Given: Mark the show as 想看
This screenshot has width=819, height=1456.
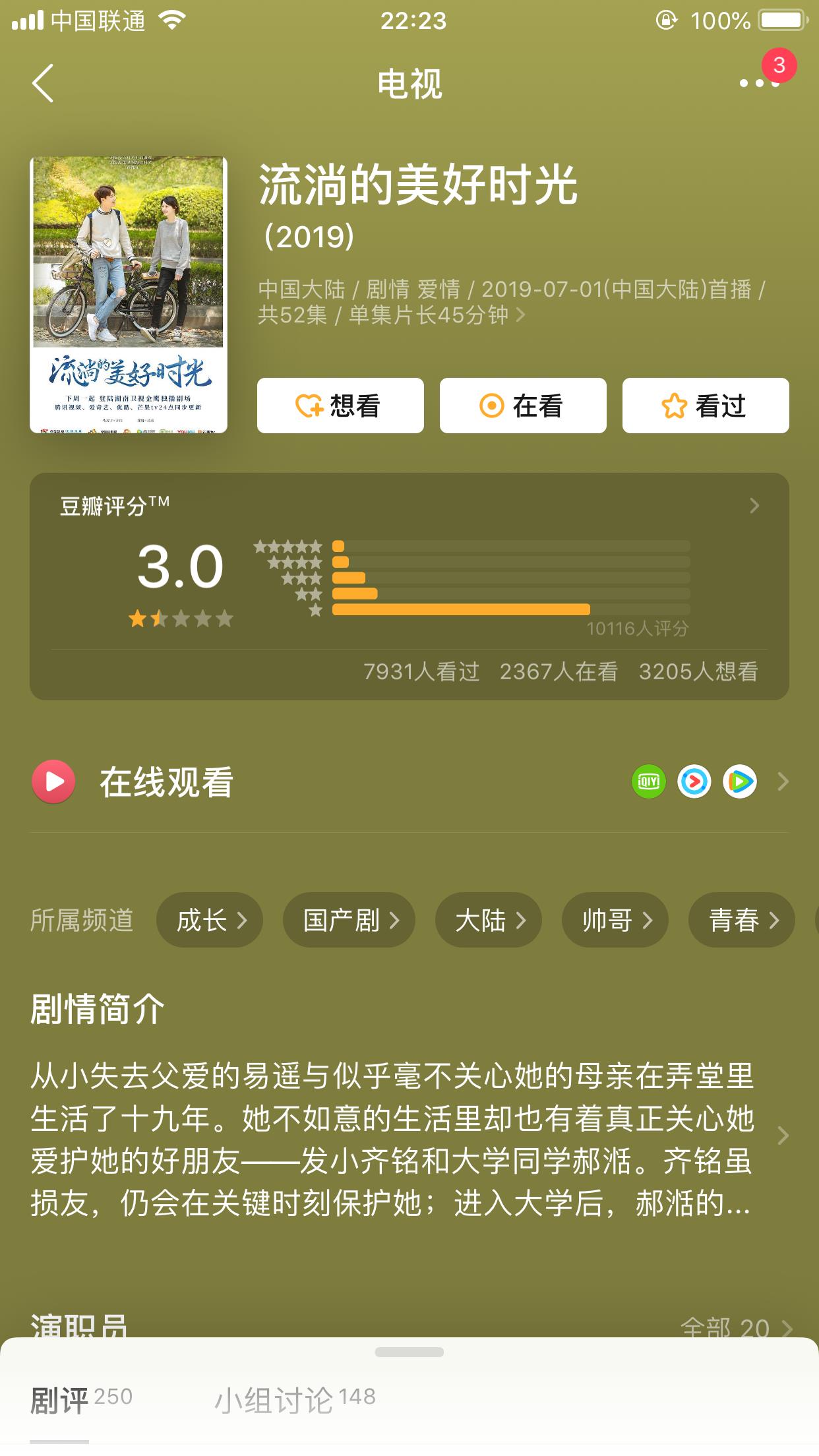Looking at the screenshot, I should [340, 406].
